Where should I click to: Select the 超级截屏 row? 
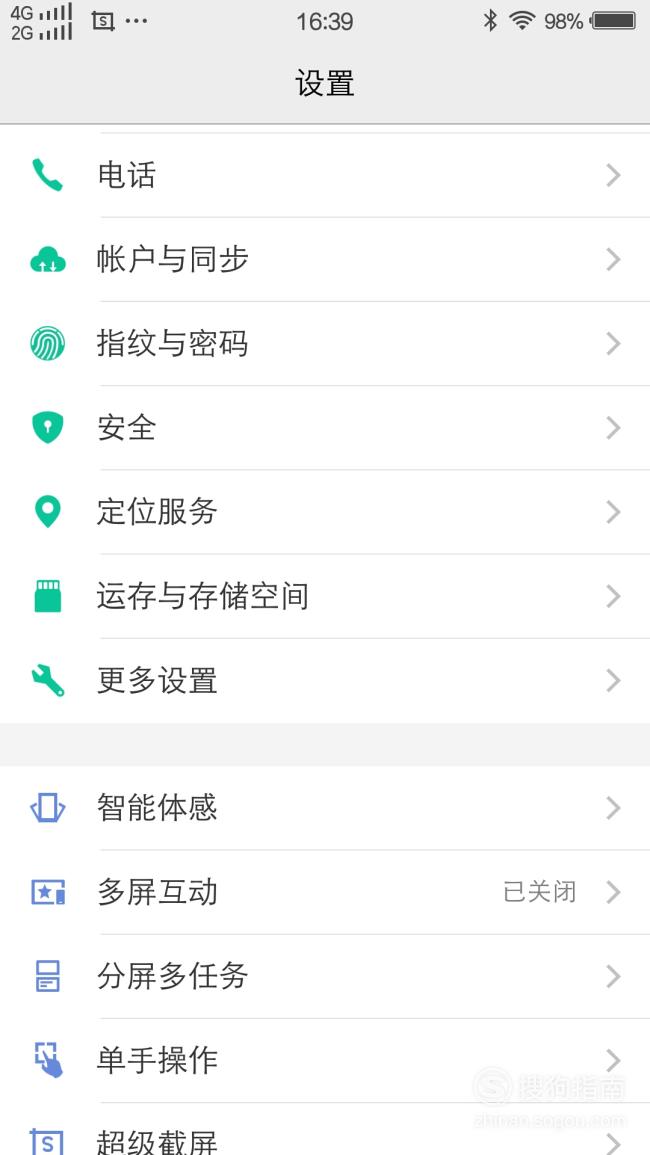325,1129
